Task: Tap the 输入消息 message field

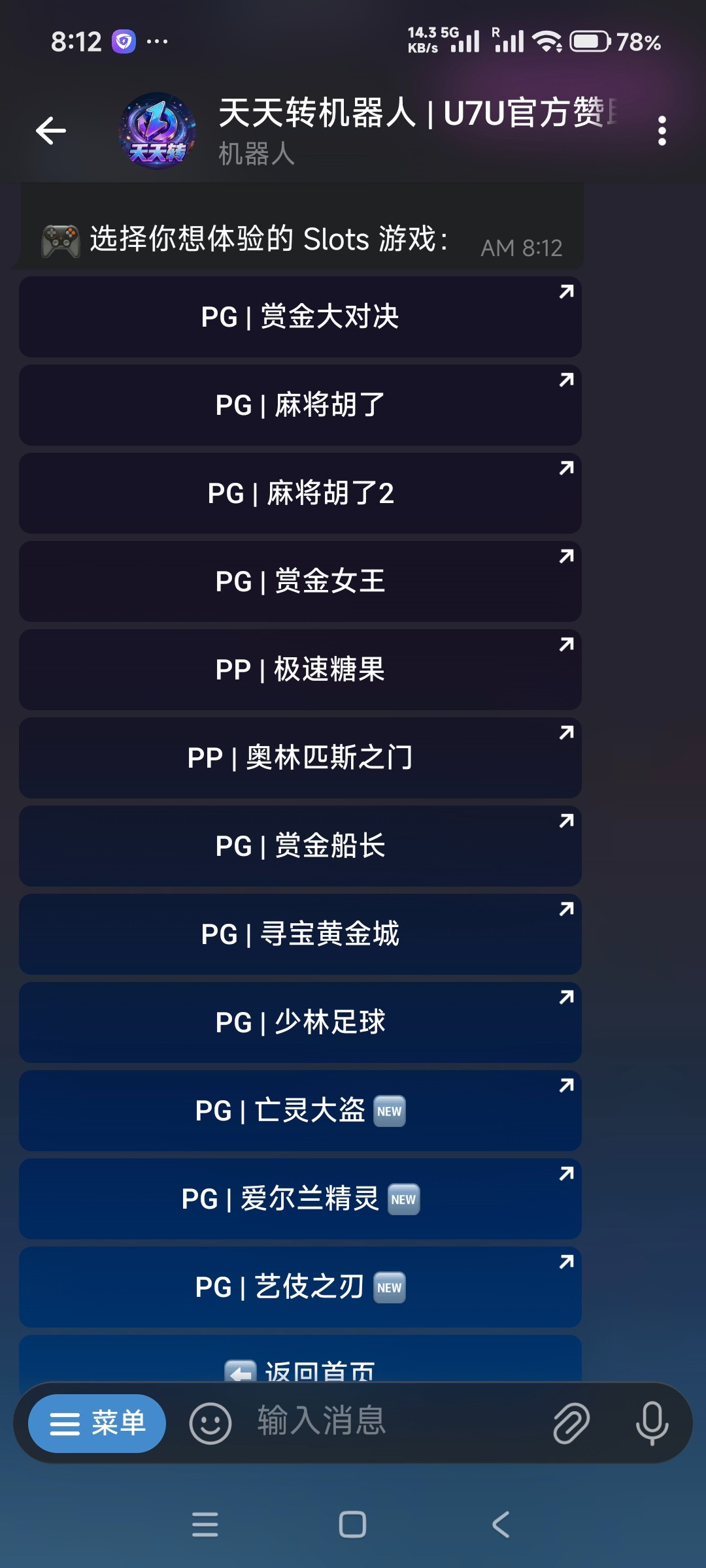Action: (392, 1422)
